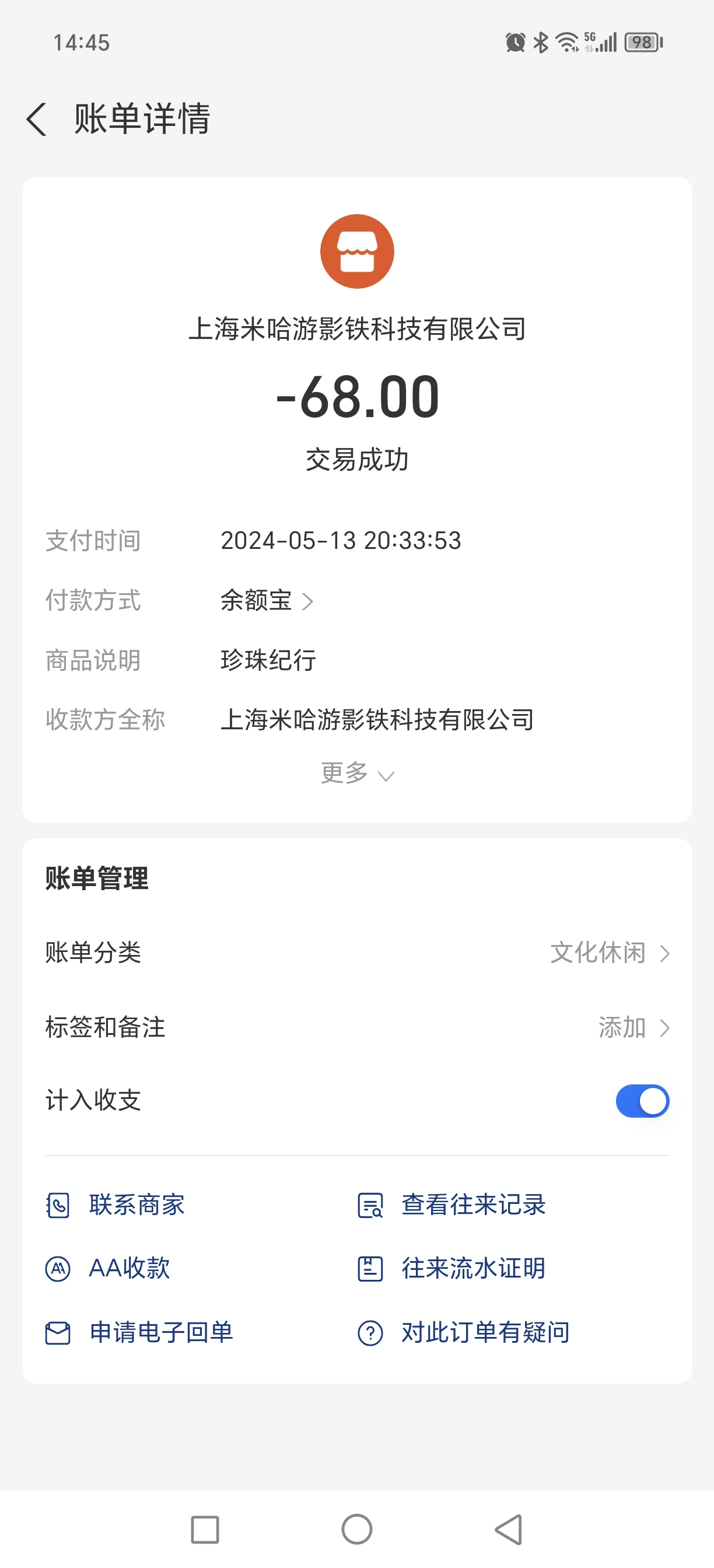Open 往来流水证明
Image resolution: width=714 pixels, height=1568 pixels.
(452, 1269)
